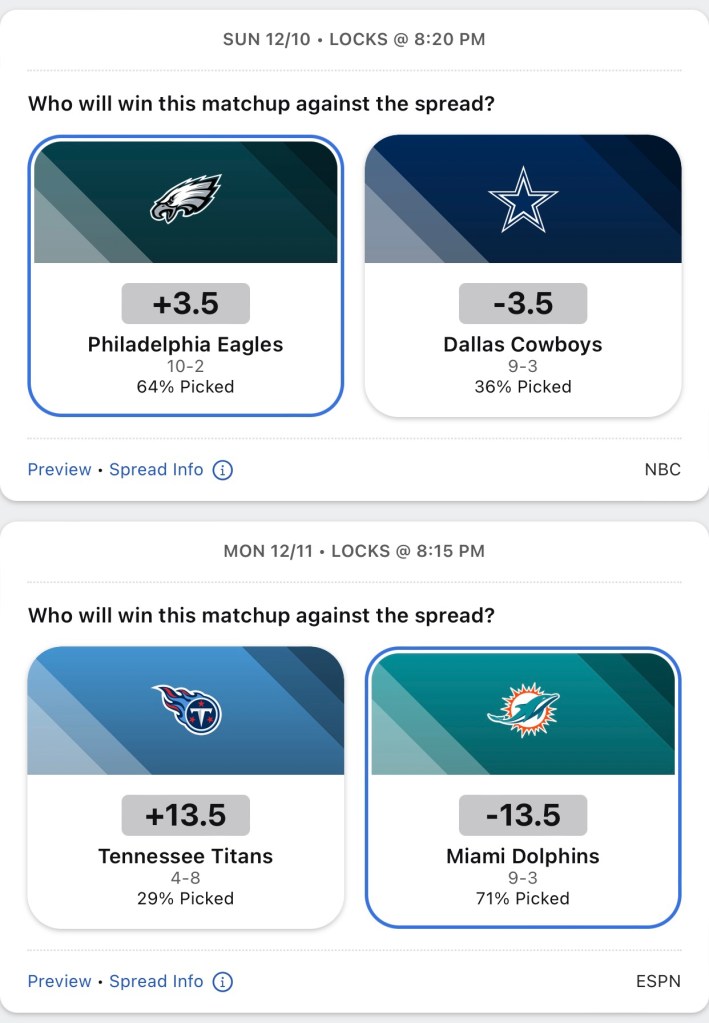Image resolution: width=709 pixels, height=1023 pixels.
Task: Open Preview for Titans vs Dolphins
Action: tap(59, 981)
